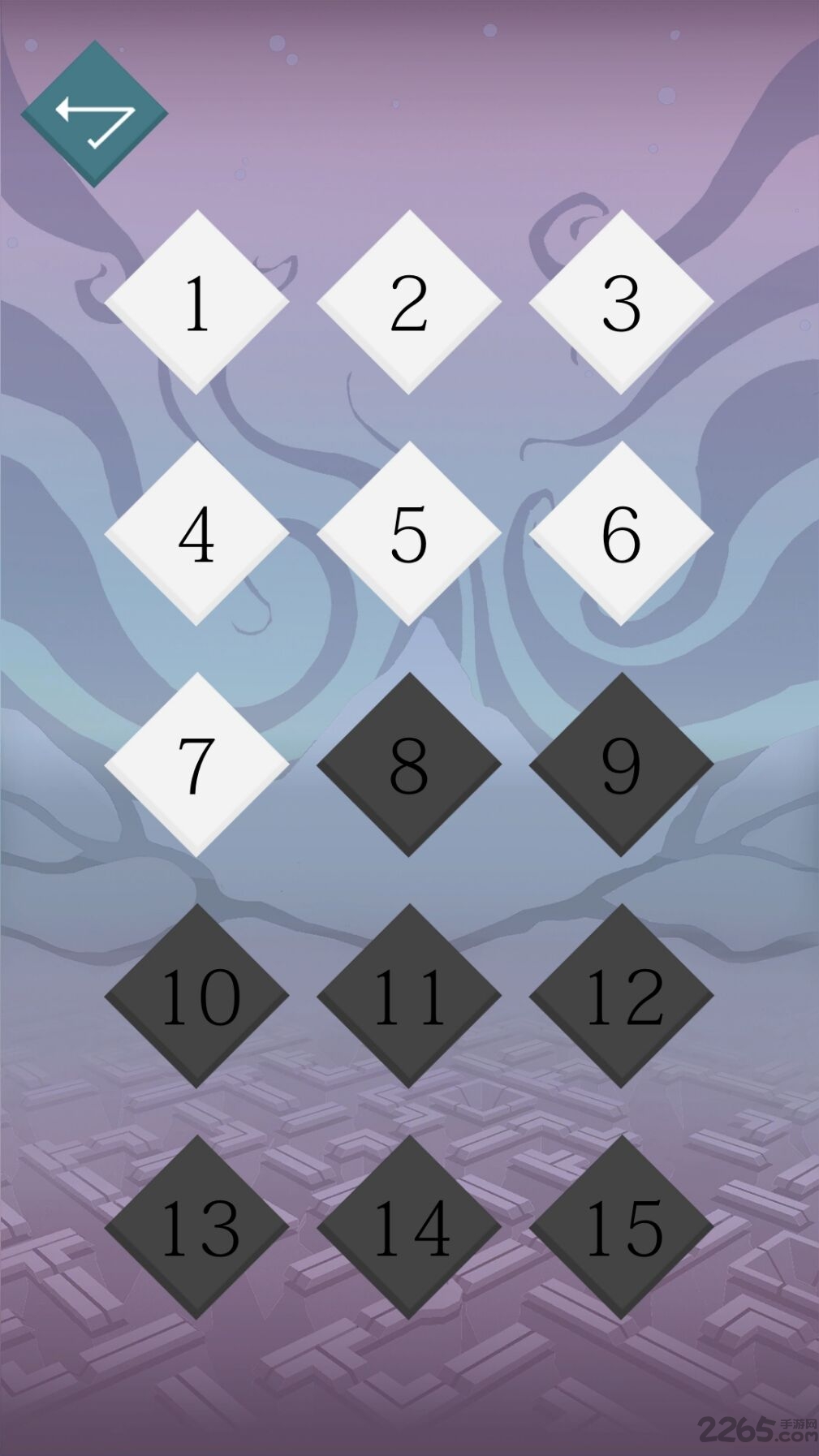The width and height of the screenshot is (819, 1456).
Task: Open level 1
Action: [x=196, y=302]
